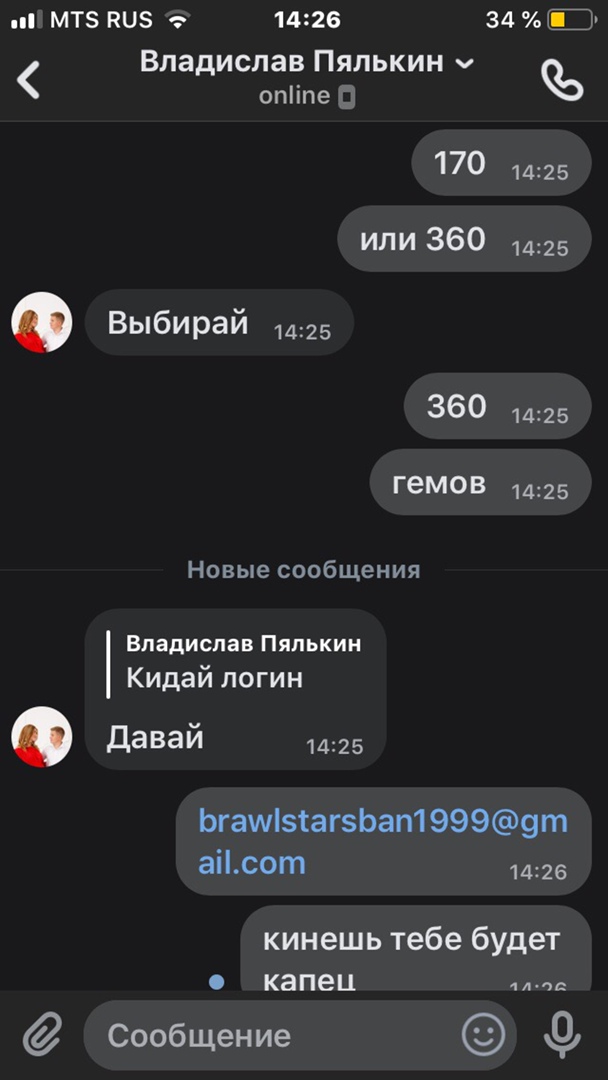Record a voice message with the microphone
Viewport: 608px width, 1080px height.
click(562, 1035)
